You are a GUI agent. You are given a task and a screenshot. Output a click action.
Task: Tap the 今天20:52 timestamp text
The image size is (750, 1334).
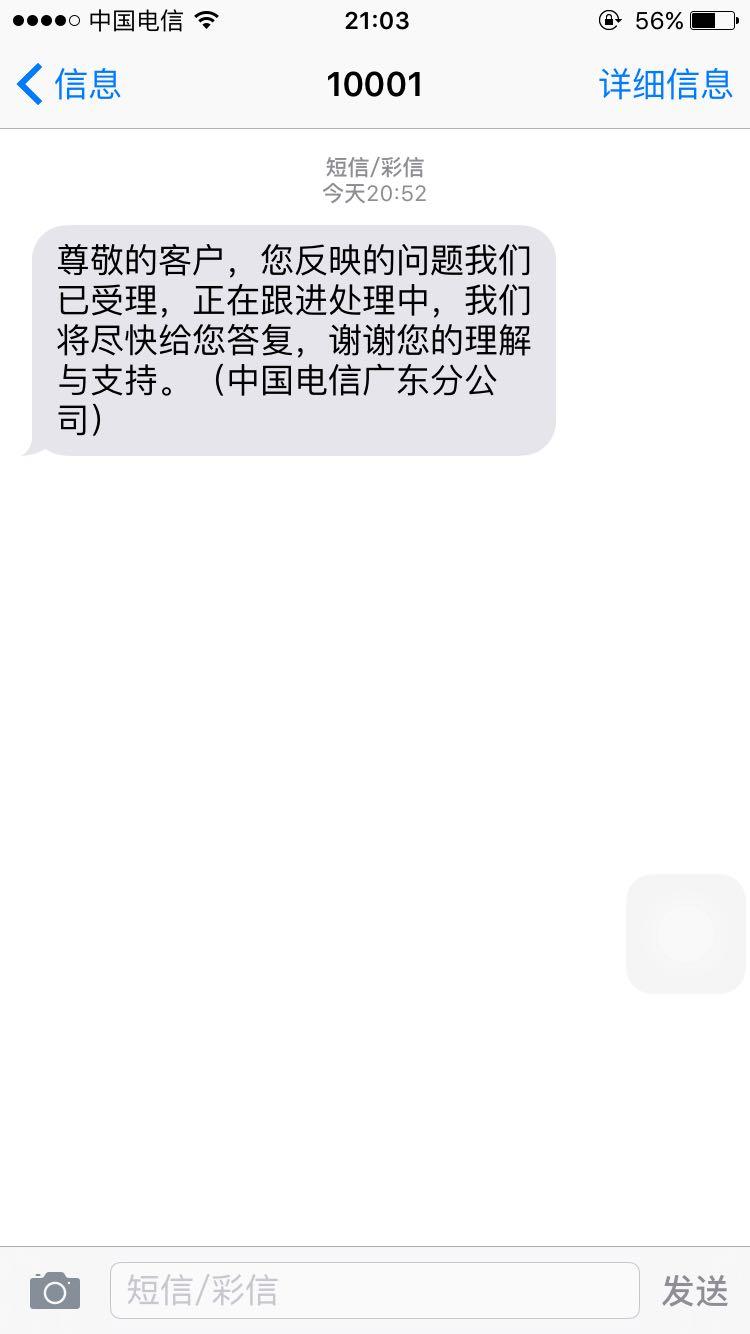click(x=375, y=192)
